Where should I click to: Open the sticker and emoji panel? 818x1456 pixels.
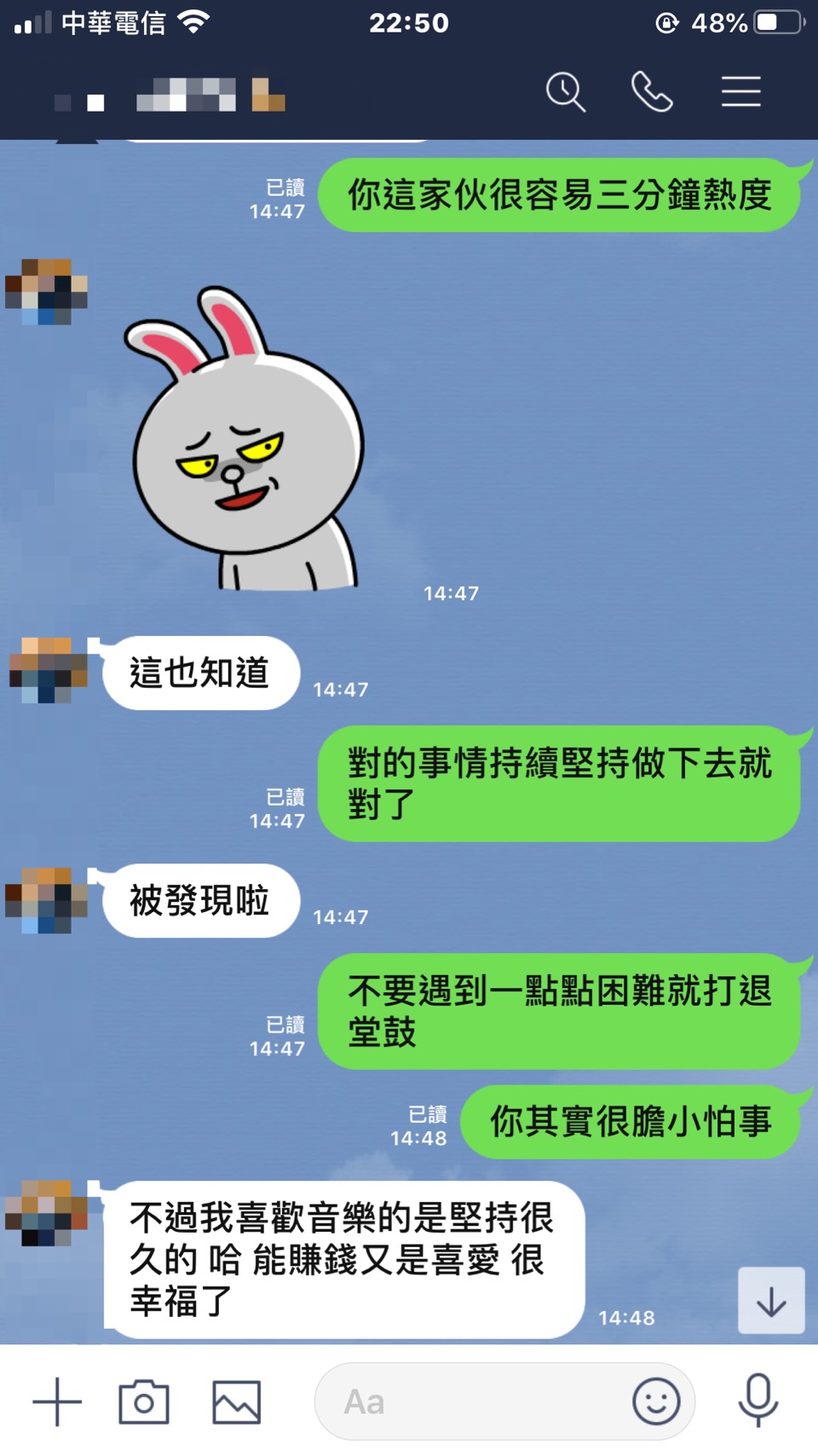(x=656, y=1401)
